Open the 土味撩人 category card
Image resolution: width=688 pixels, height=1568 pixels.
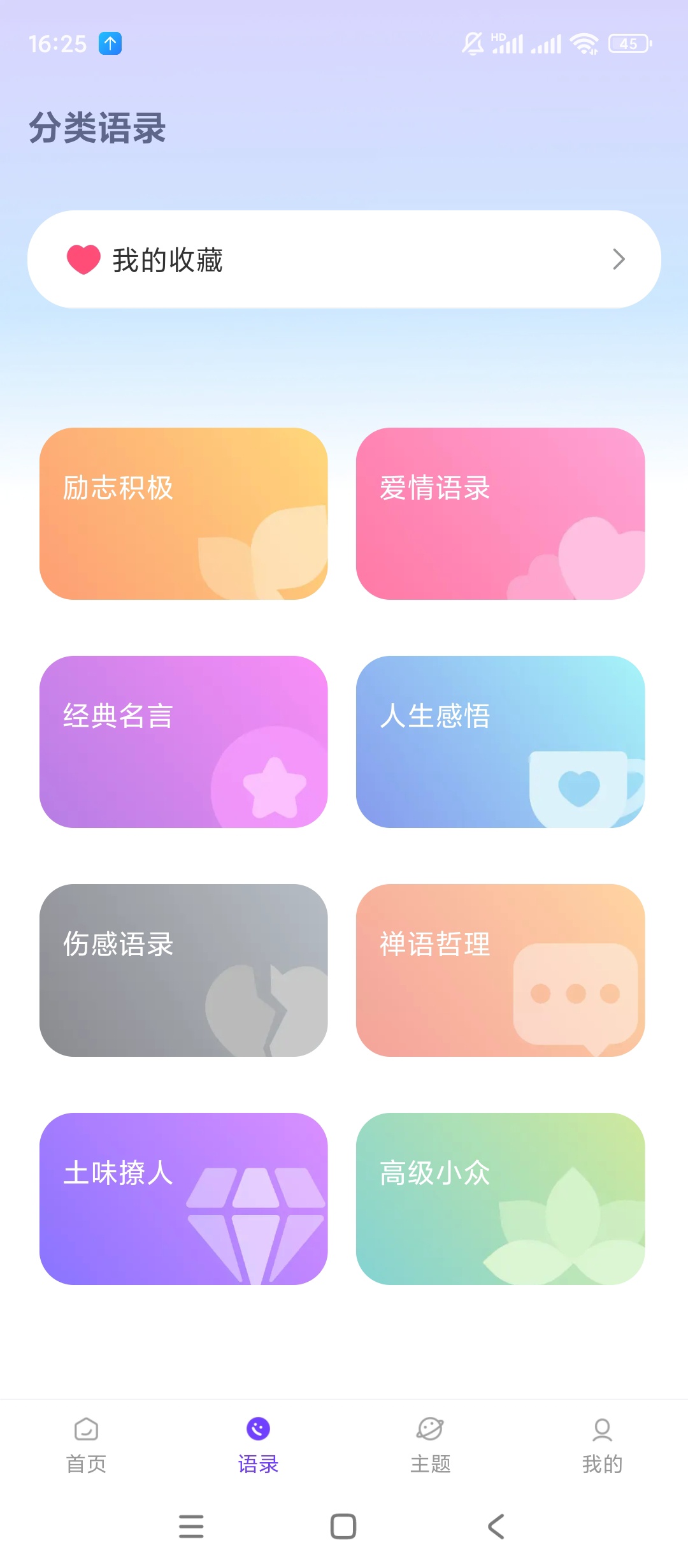point(183,1199)
